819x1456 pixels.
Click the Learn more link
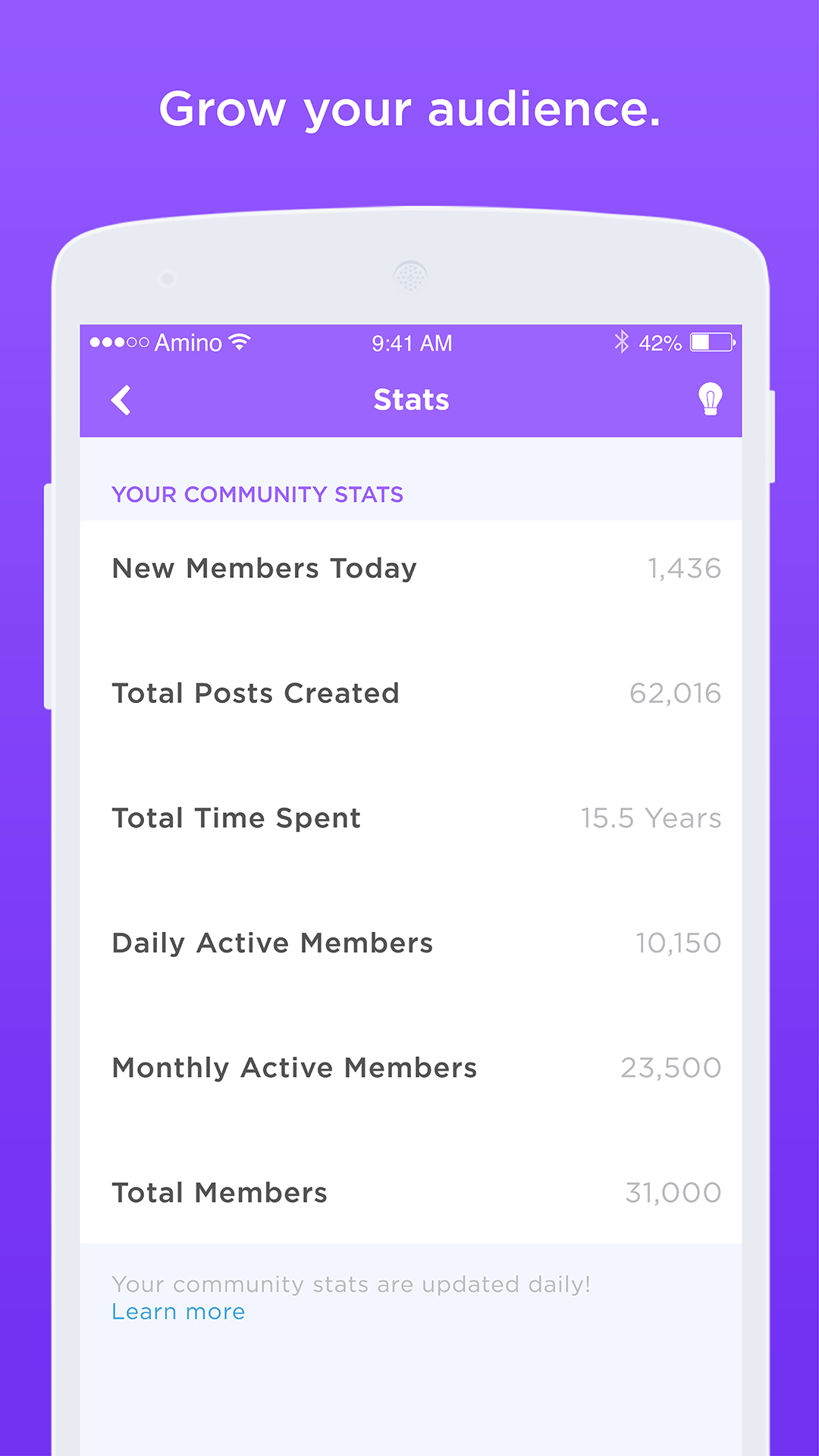click(x=178, y=1311)
